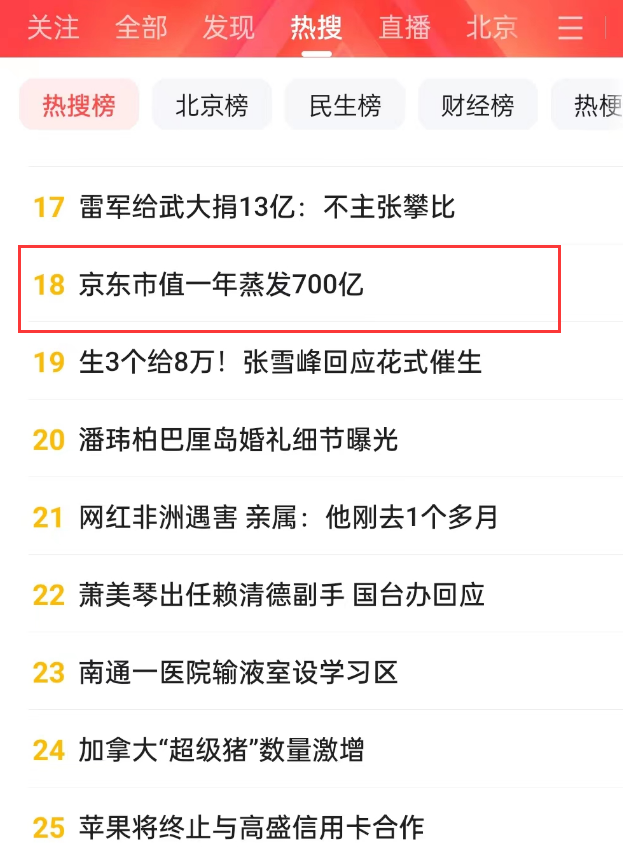Open topic 加拿大超级猪数量激增
Image resolution: width=623 pixels, height=863 pixels.
221,750
